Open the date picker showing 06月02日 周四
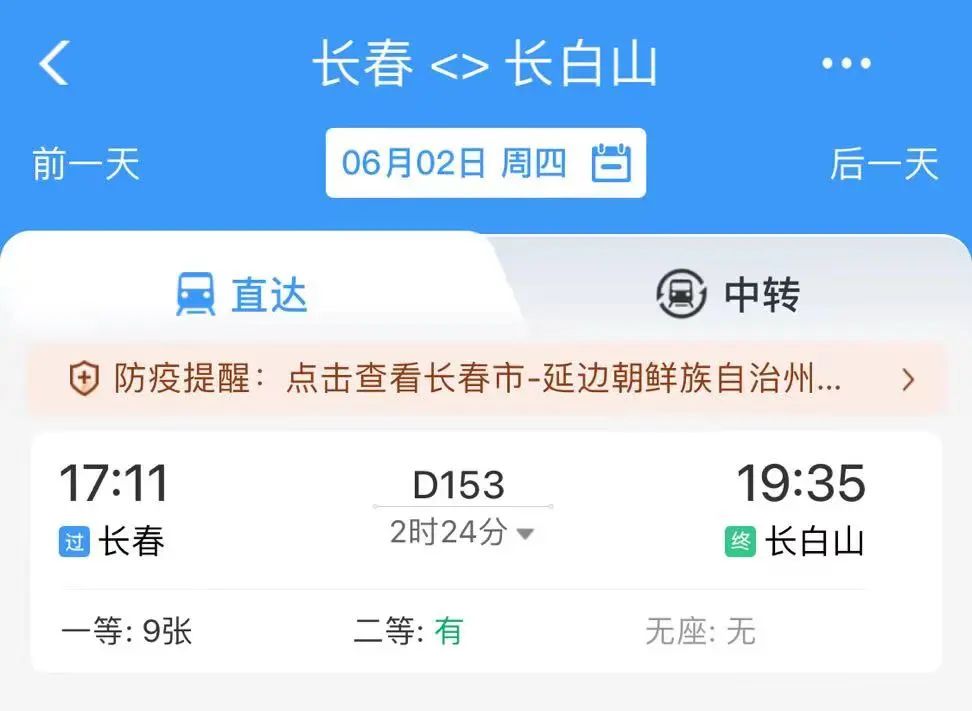972x711 pixels. tap(485, 163)
